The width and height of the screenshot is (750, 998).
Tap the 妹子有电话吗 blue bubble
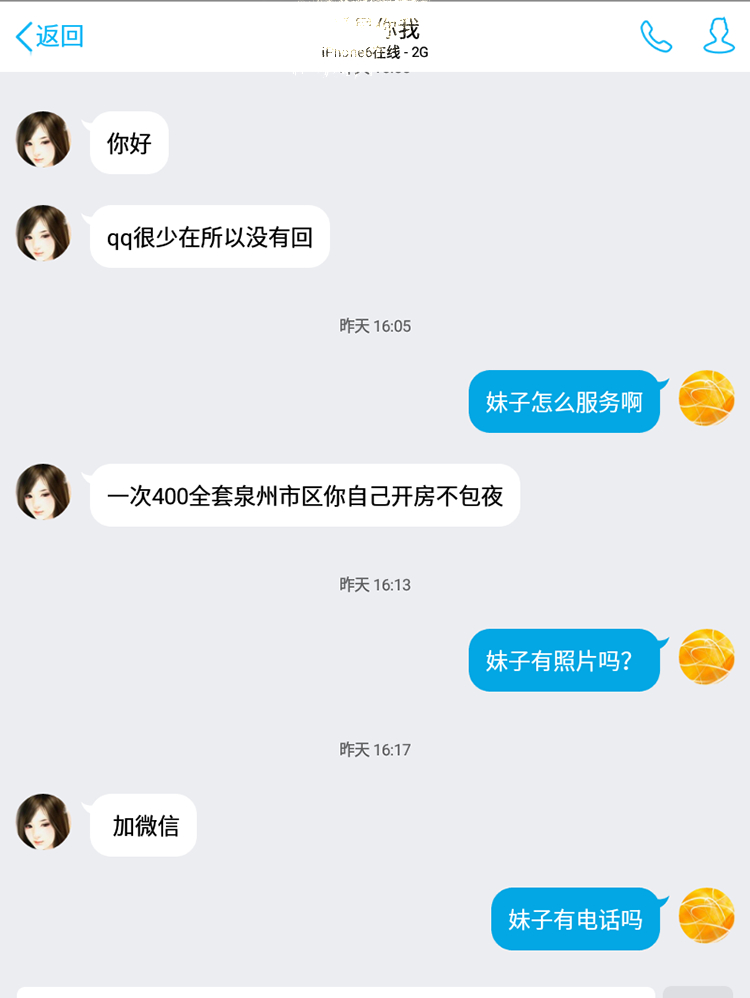click(x=575, y=917)
